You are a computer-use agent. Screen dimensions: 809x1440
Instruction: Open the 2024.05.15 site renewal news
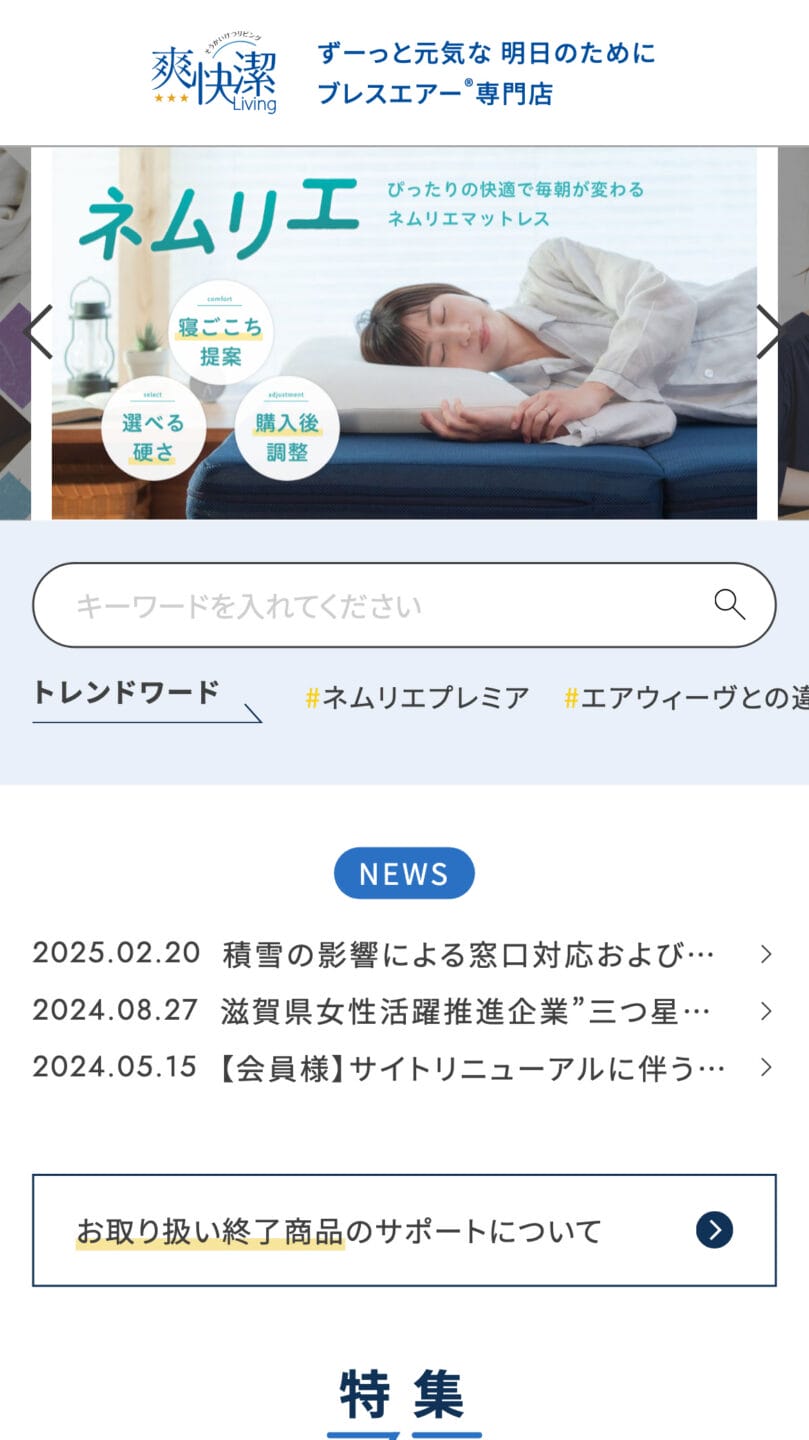click(400, 1068)
